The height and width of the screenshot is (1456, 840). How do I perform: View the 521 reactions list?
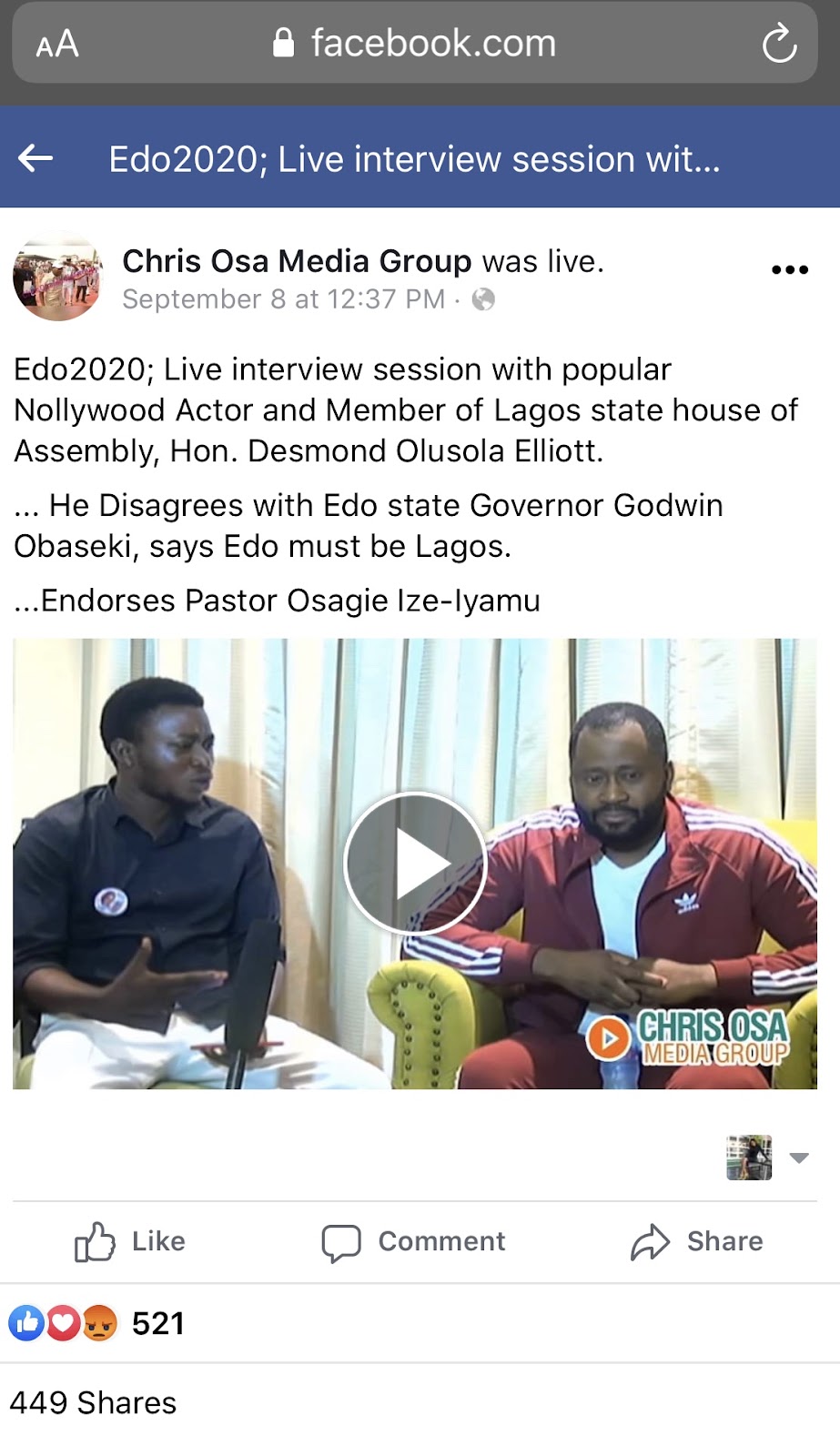pyautogui.click(x=157, y=1323)
